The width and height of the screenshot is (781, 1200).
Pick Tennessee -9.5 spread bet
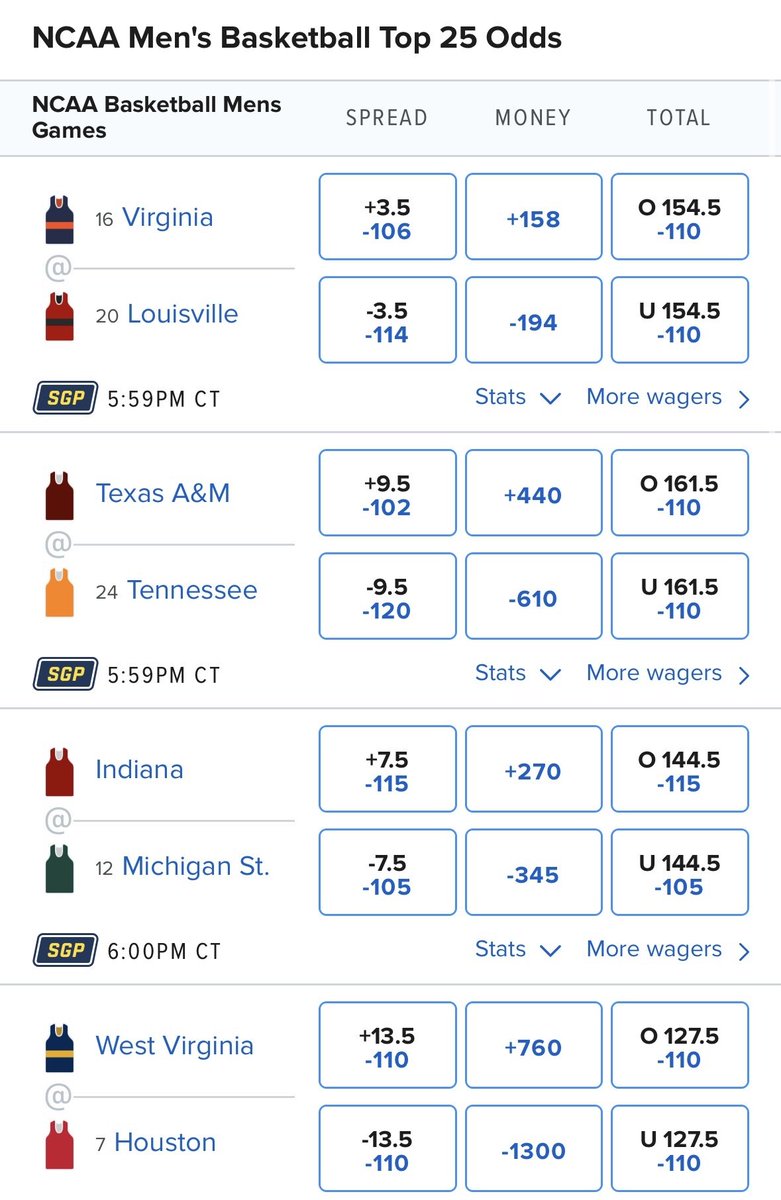(x=387, y=598)
